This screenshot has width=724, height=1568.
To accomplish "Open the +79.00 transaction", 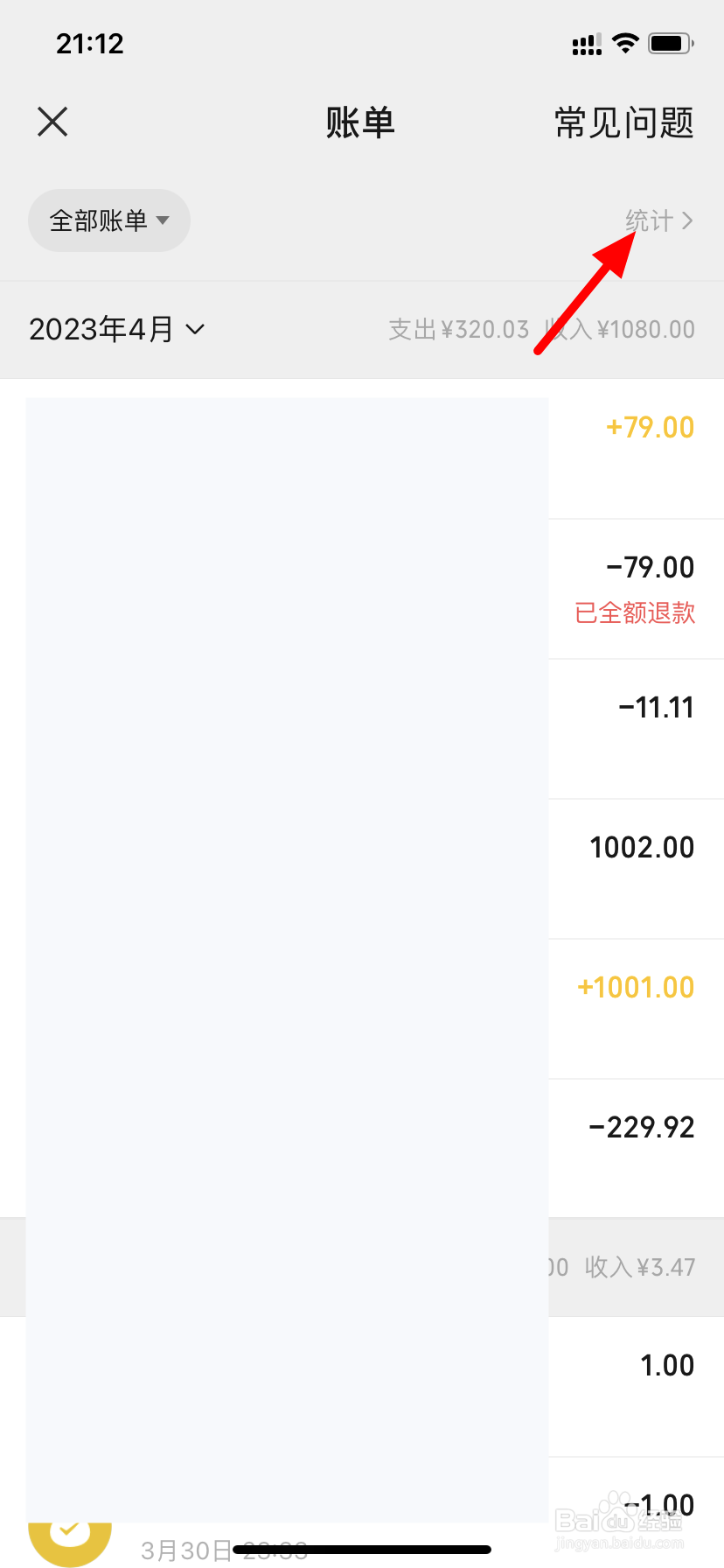I will click(x=362, y=449).
